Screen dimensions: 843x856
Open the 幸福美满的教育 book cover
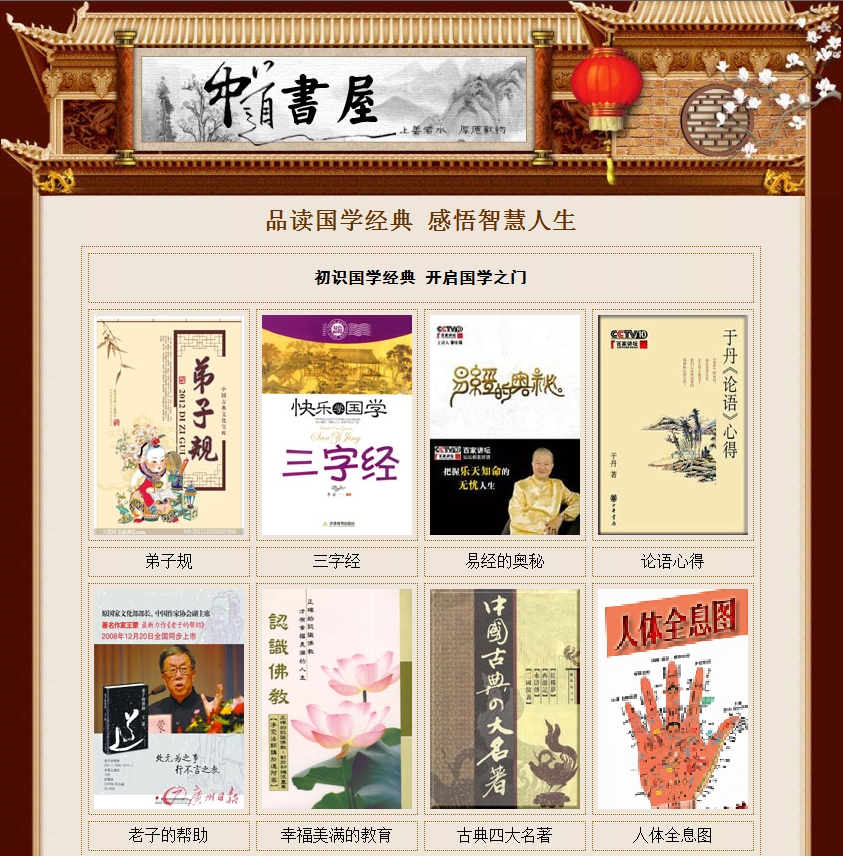pos(337,699)
